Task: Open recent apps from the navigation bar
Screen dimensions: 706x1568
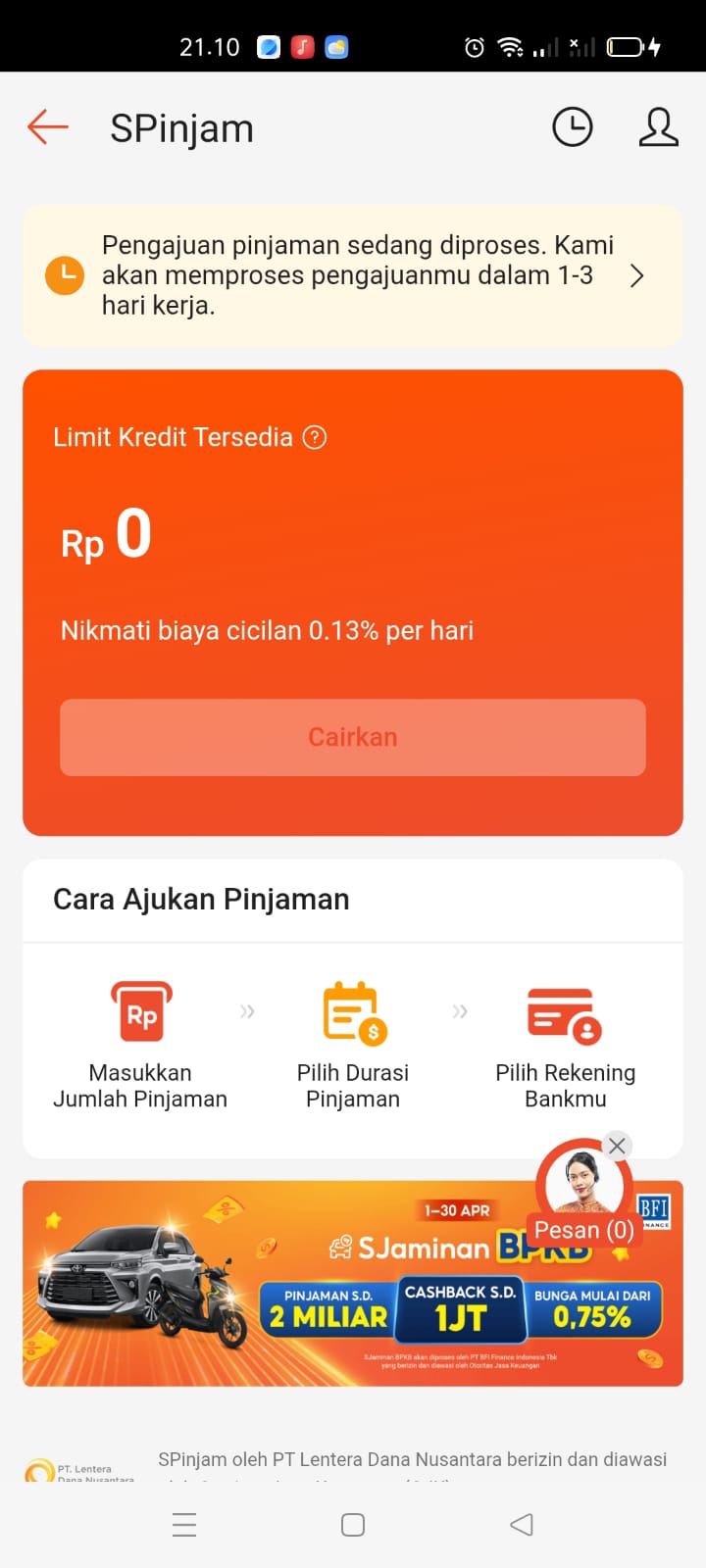Action: 184,1525
